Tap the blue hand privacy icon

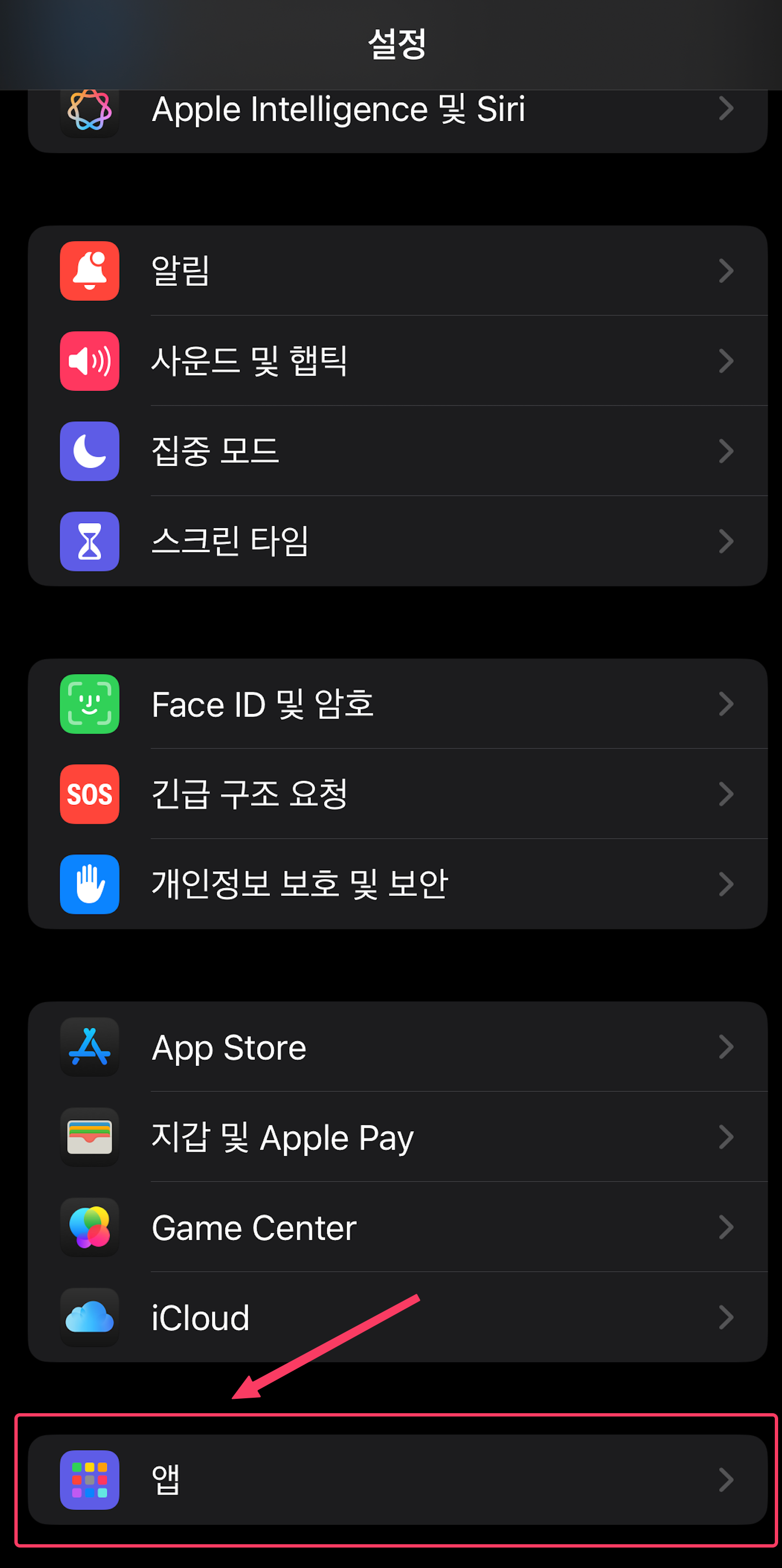click(89, 885)
